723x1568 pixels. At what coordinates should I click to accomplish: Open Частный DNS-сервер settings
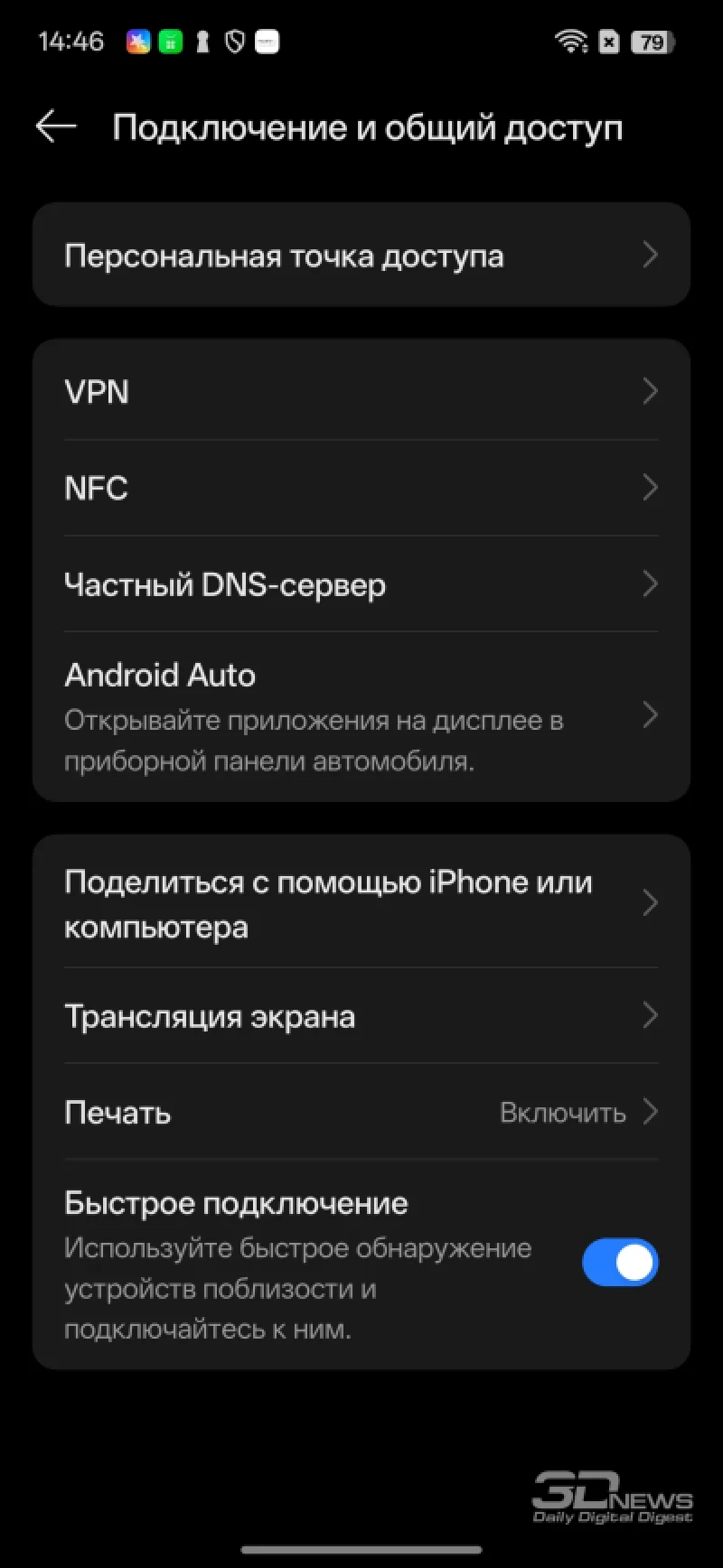[361, 584]
